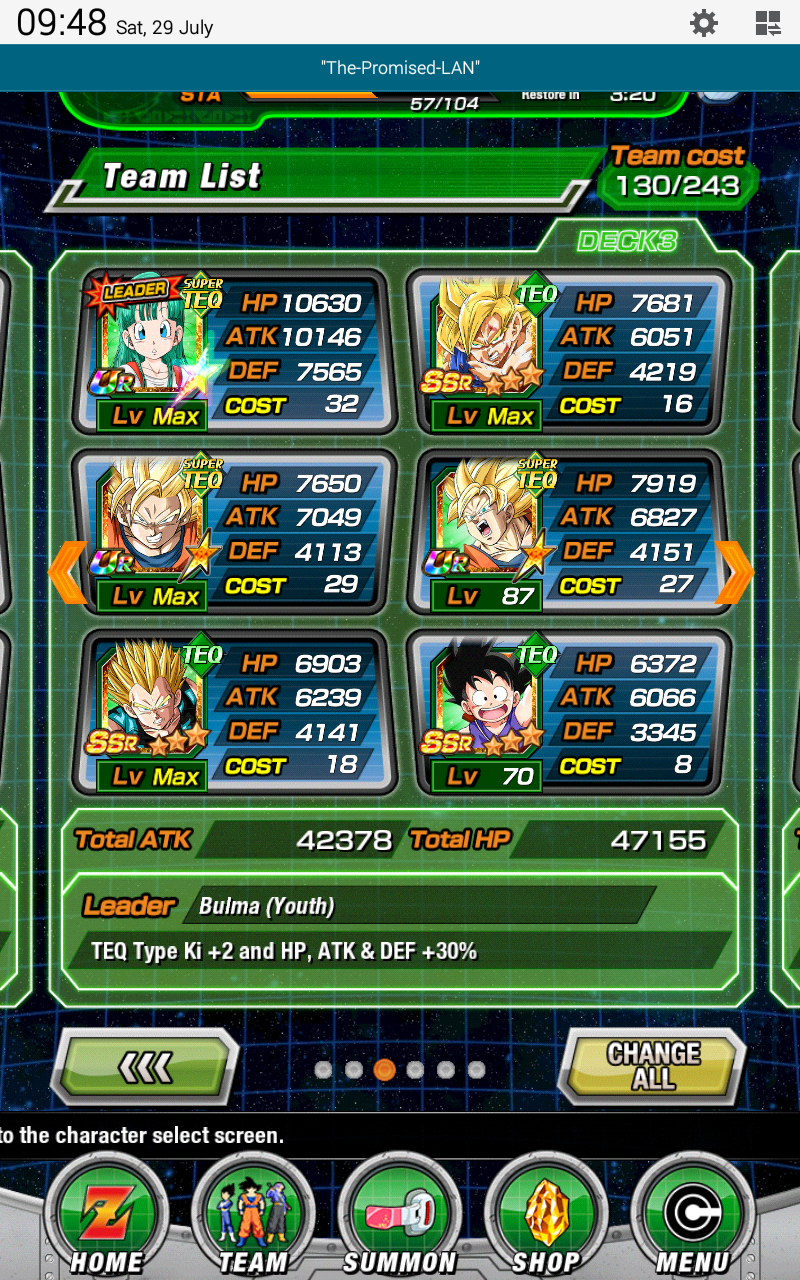The image size is (800, 1280).
Task: Select the Lv 87 character card
Action: 568,532
